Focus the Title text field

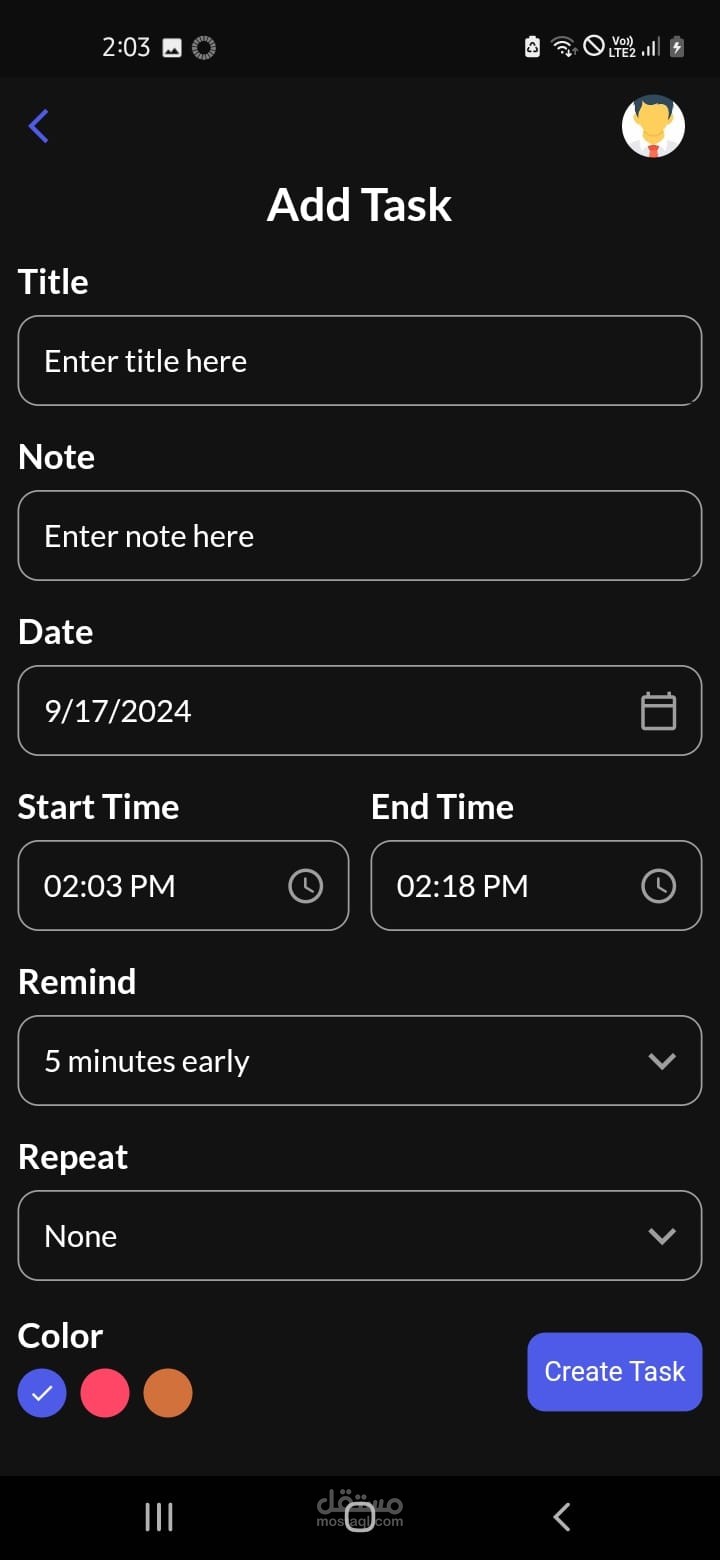tap(360, 361)
